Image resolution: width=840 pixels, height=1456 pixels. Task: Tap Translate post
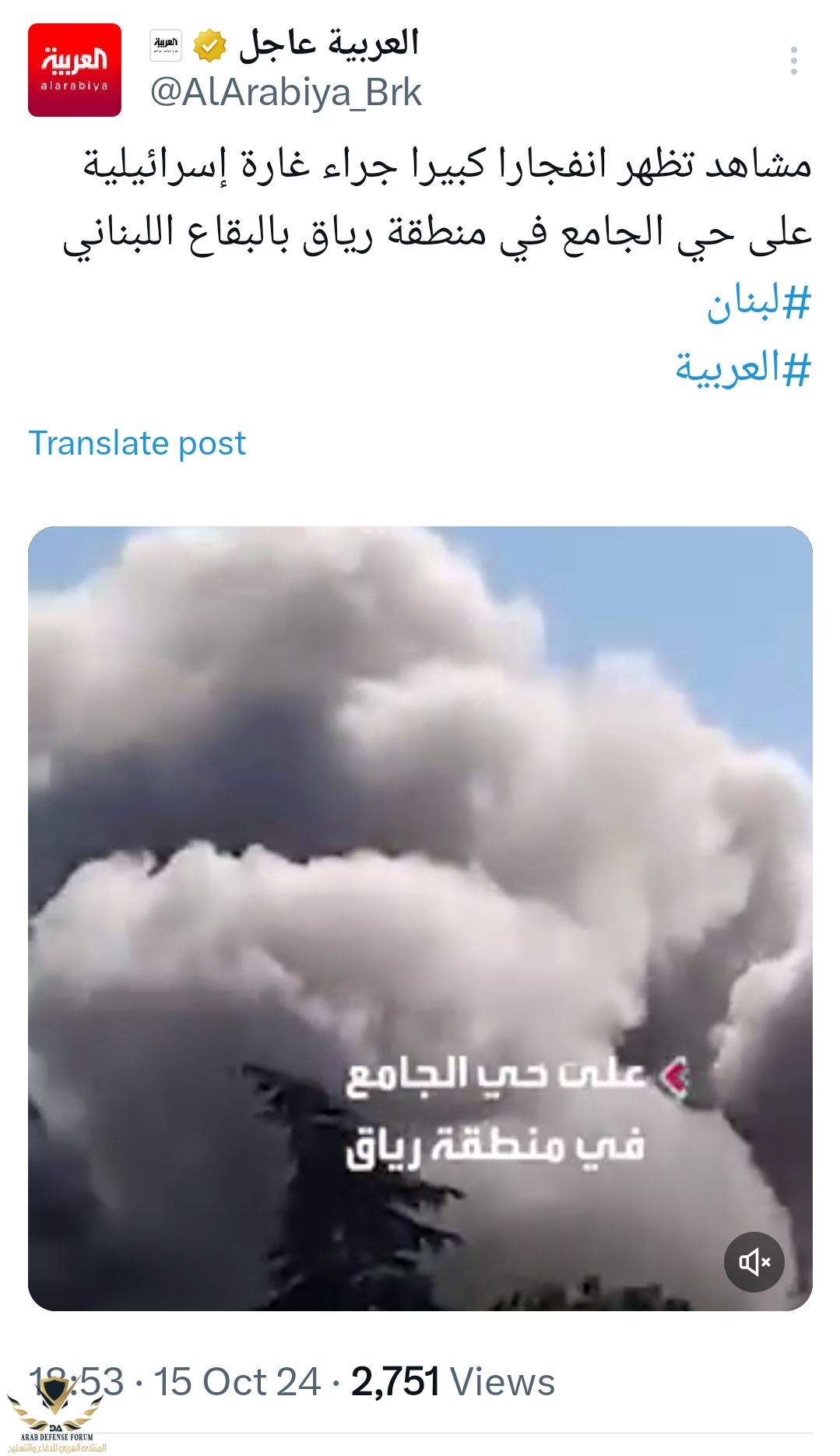137,443
